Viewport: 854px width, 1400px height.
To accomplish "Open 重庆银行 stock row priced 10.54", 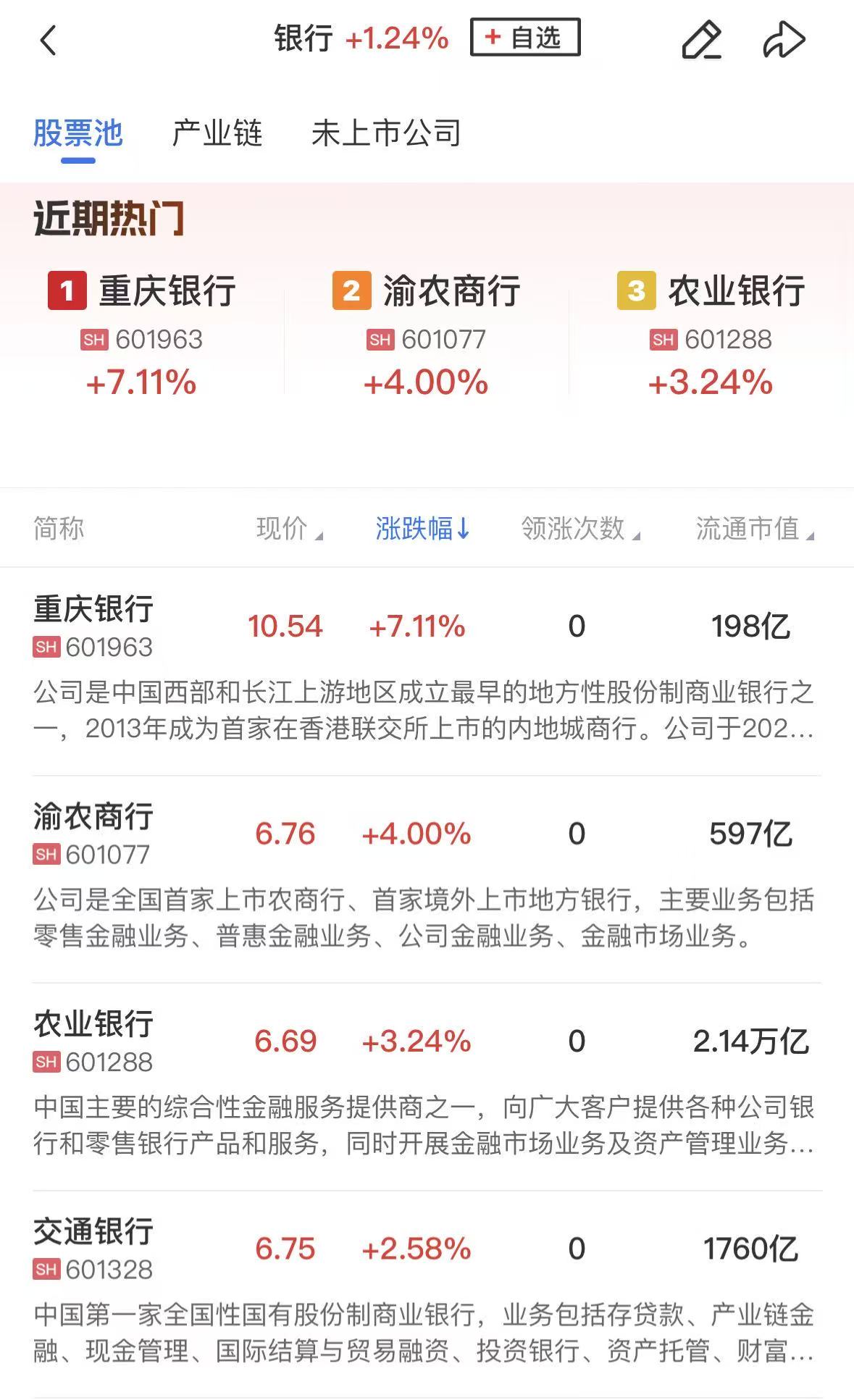I will coord(426,627).
